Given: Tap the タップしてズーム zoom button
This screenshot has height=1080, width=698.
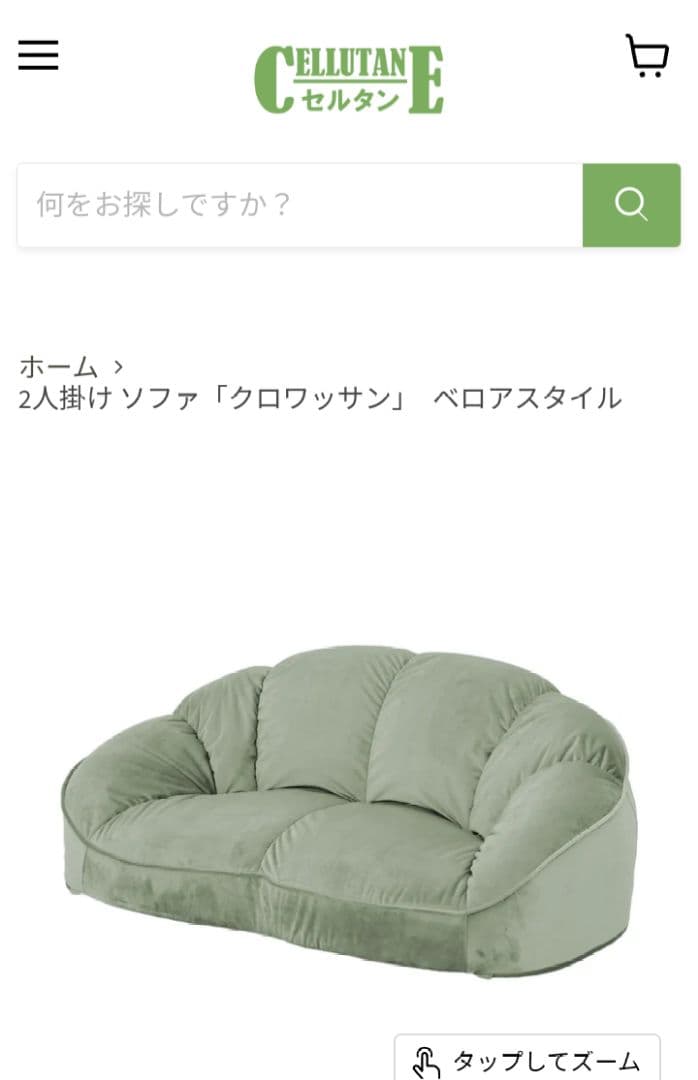Looking at the screenshot, I should [527, 1060].
